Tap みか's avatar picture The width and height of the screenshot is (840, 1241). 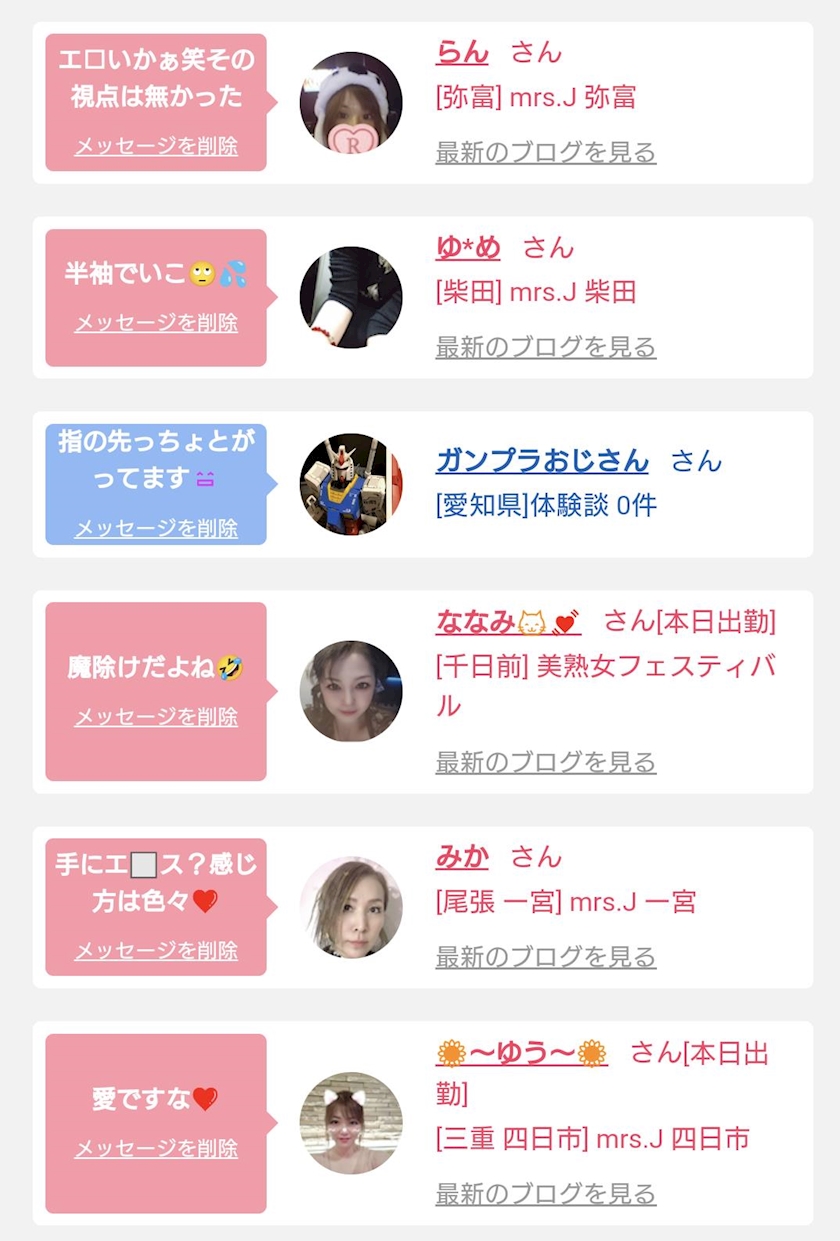tap(351, 907)
